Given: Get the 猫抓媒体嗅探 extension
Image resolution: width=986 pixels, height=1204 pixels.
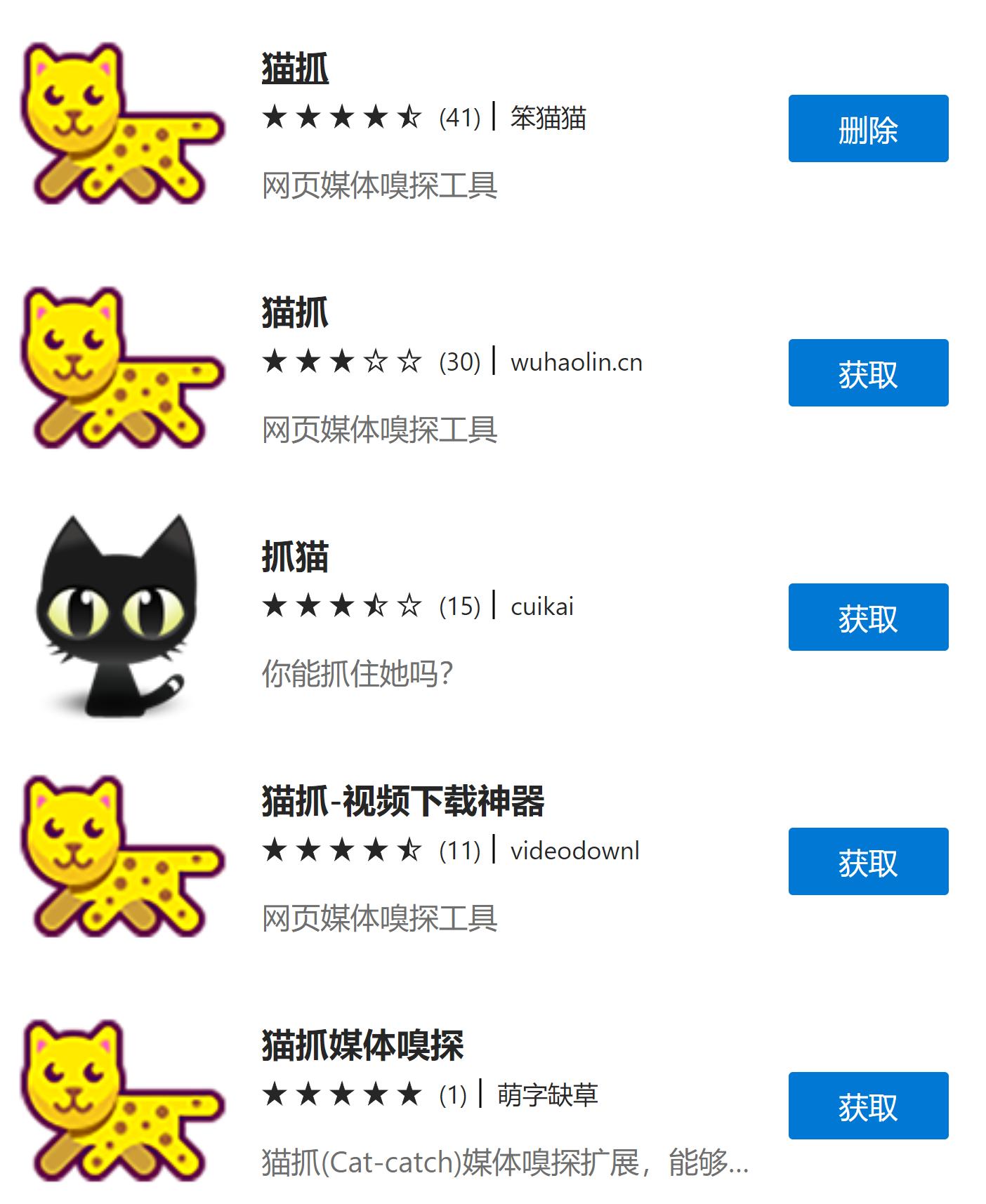Looking at the screenshot, I should point(867,1106).
